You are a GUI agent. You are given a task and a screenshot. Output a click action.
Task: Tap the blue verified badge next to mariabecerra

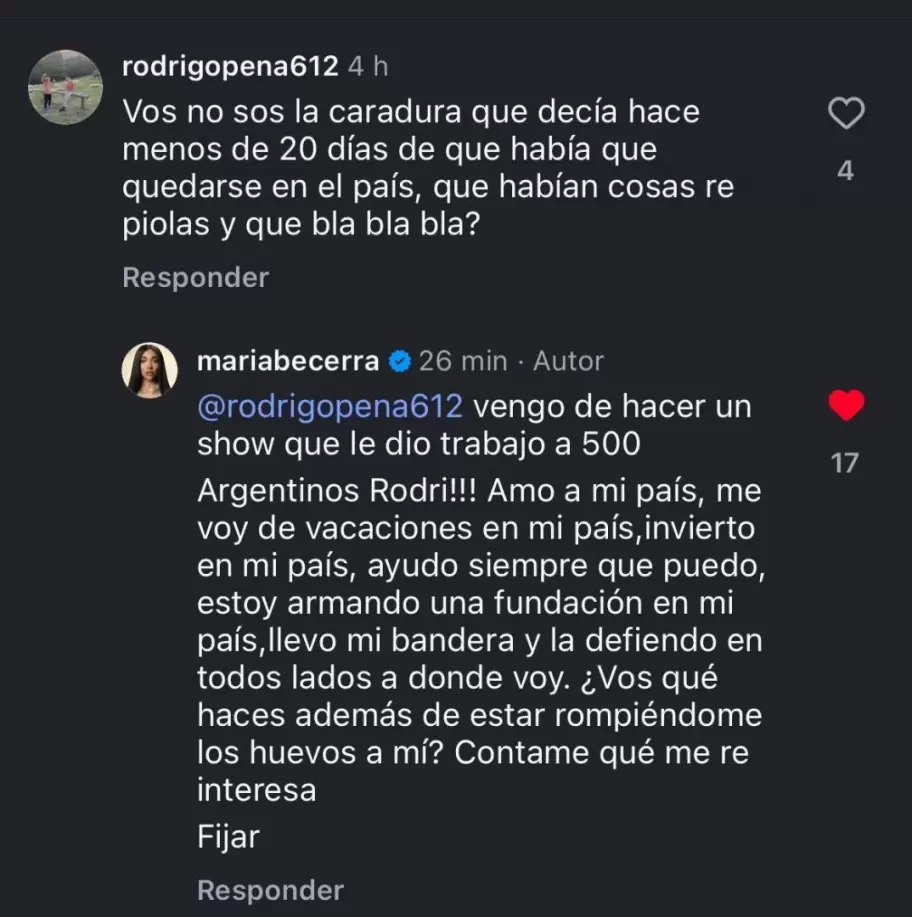point(399,361)
